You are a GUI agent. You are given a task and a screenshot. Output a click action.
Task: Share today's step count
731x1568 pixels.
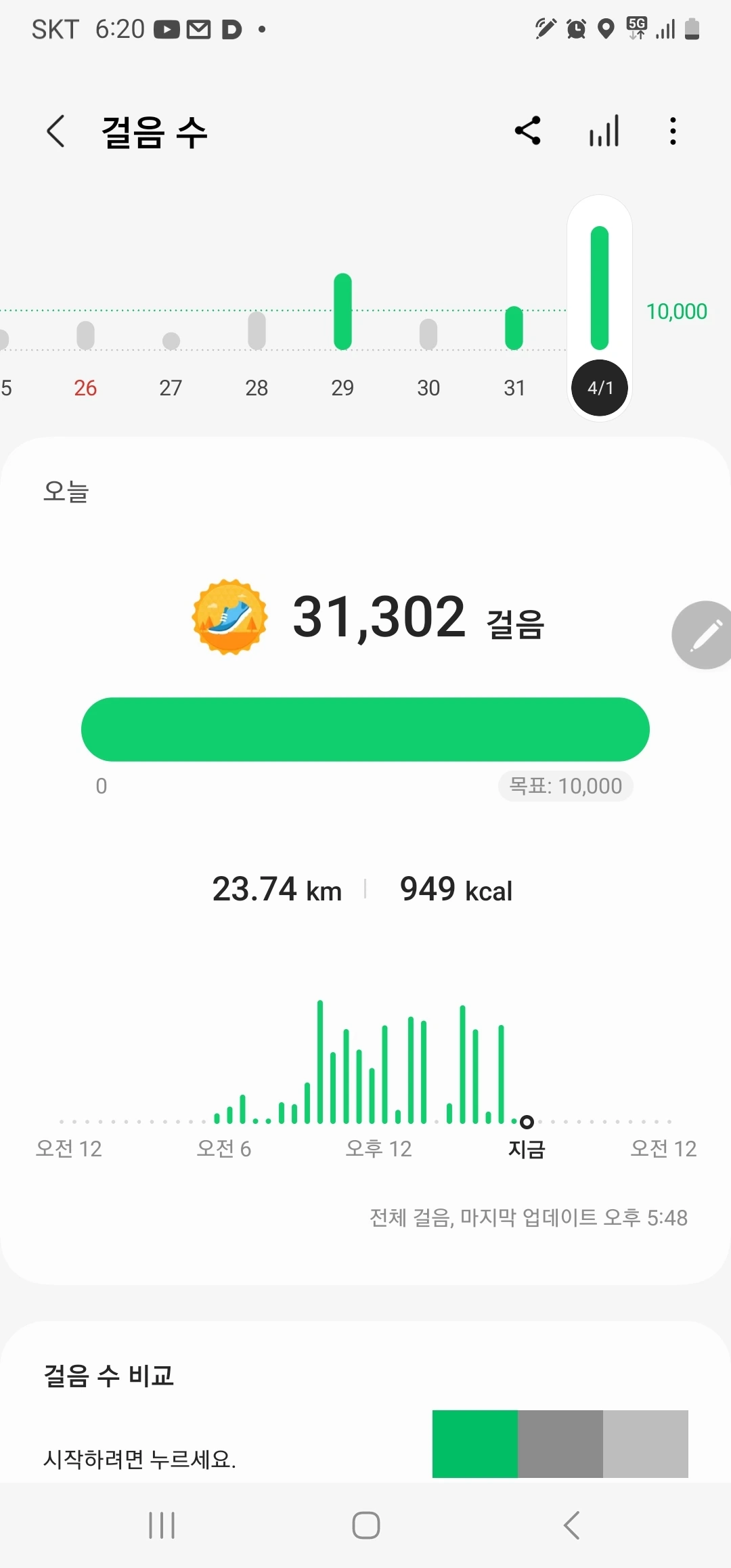click(528, 131)
